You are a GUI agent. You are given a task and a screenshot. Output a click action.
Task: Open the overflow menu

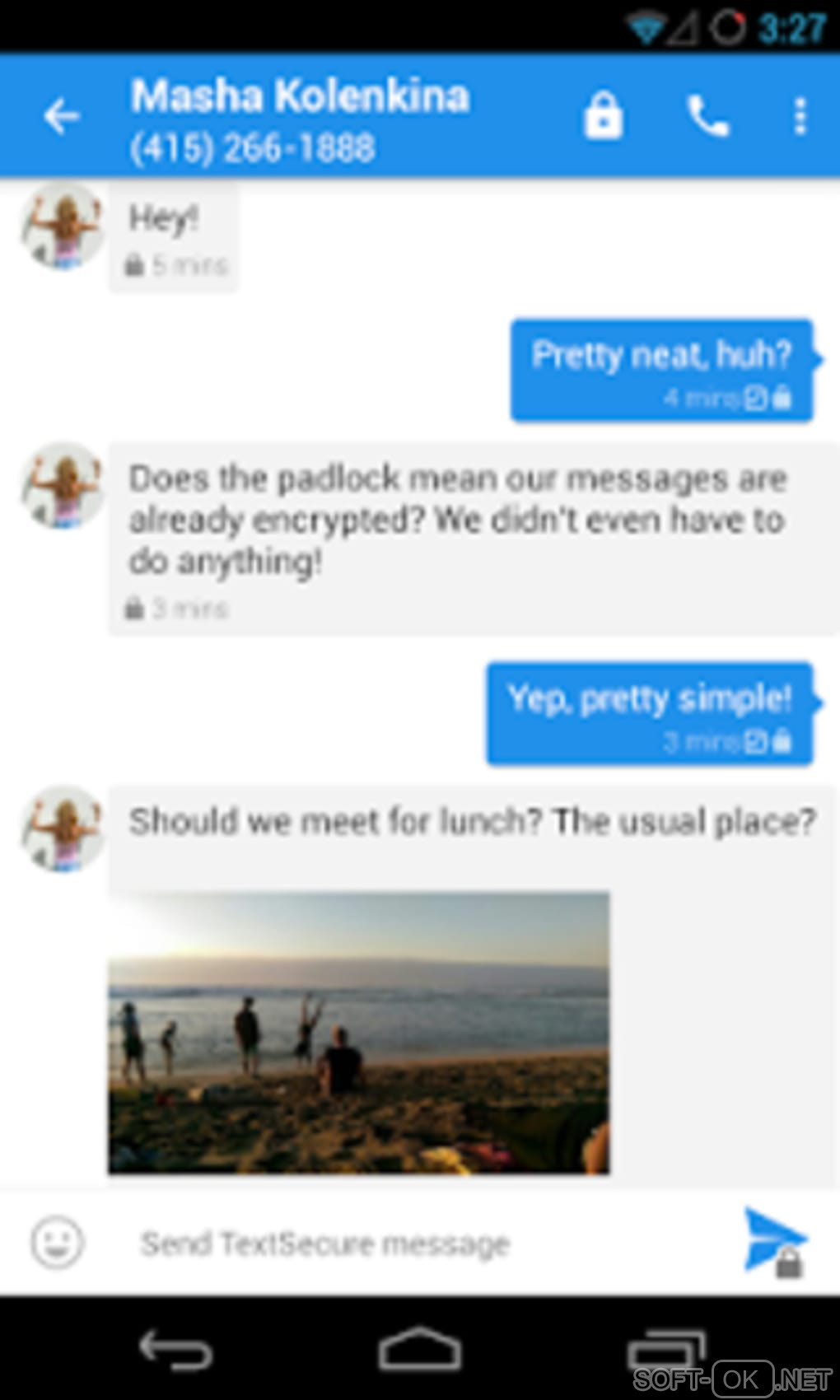click(x=800, y=116)
